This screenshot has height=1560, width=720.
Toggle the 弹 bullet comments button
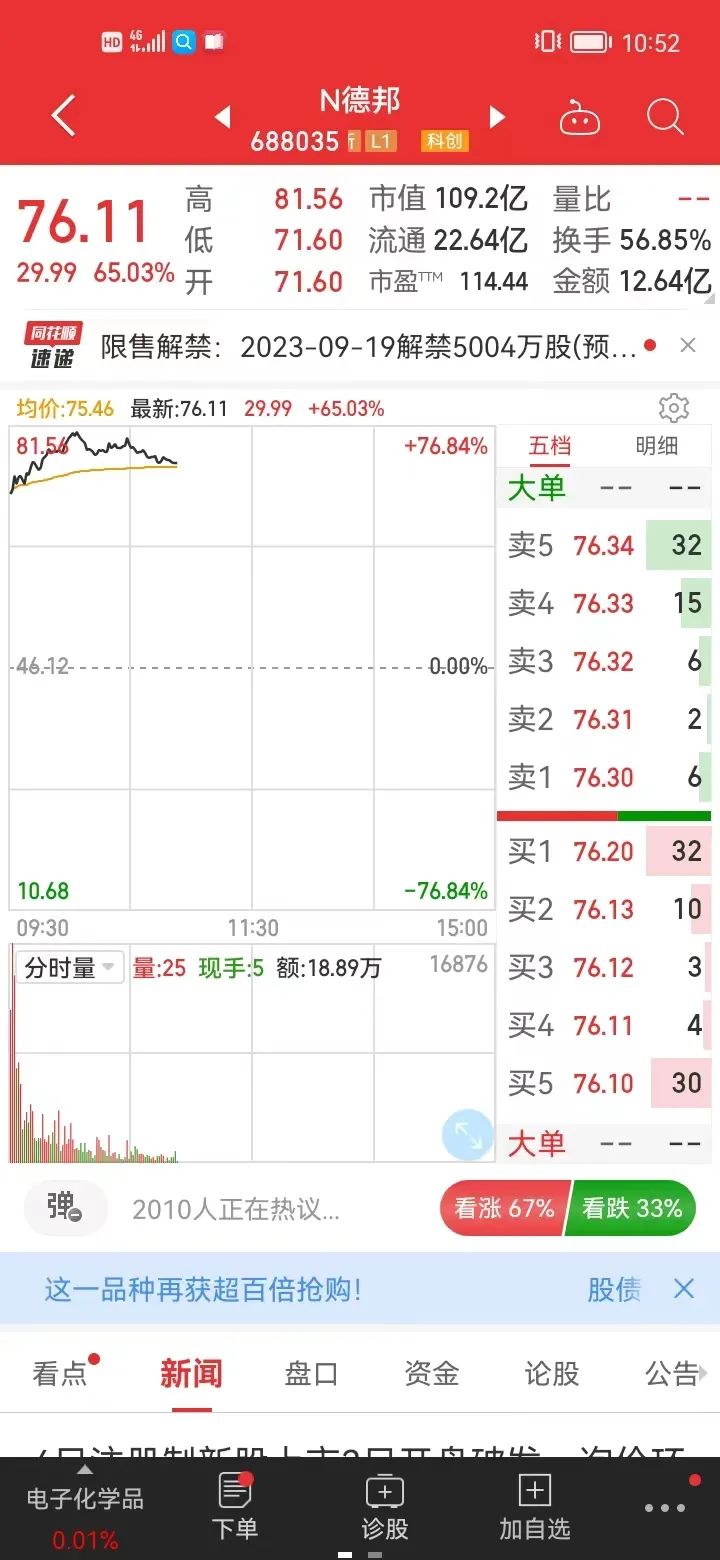(x=65, y=1209)
